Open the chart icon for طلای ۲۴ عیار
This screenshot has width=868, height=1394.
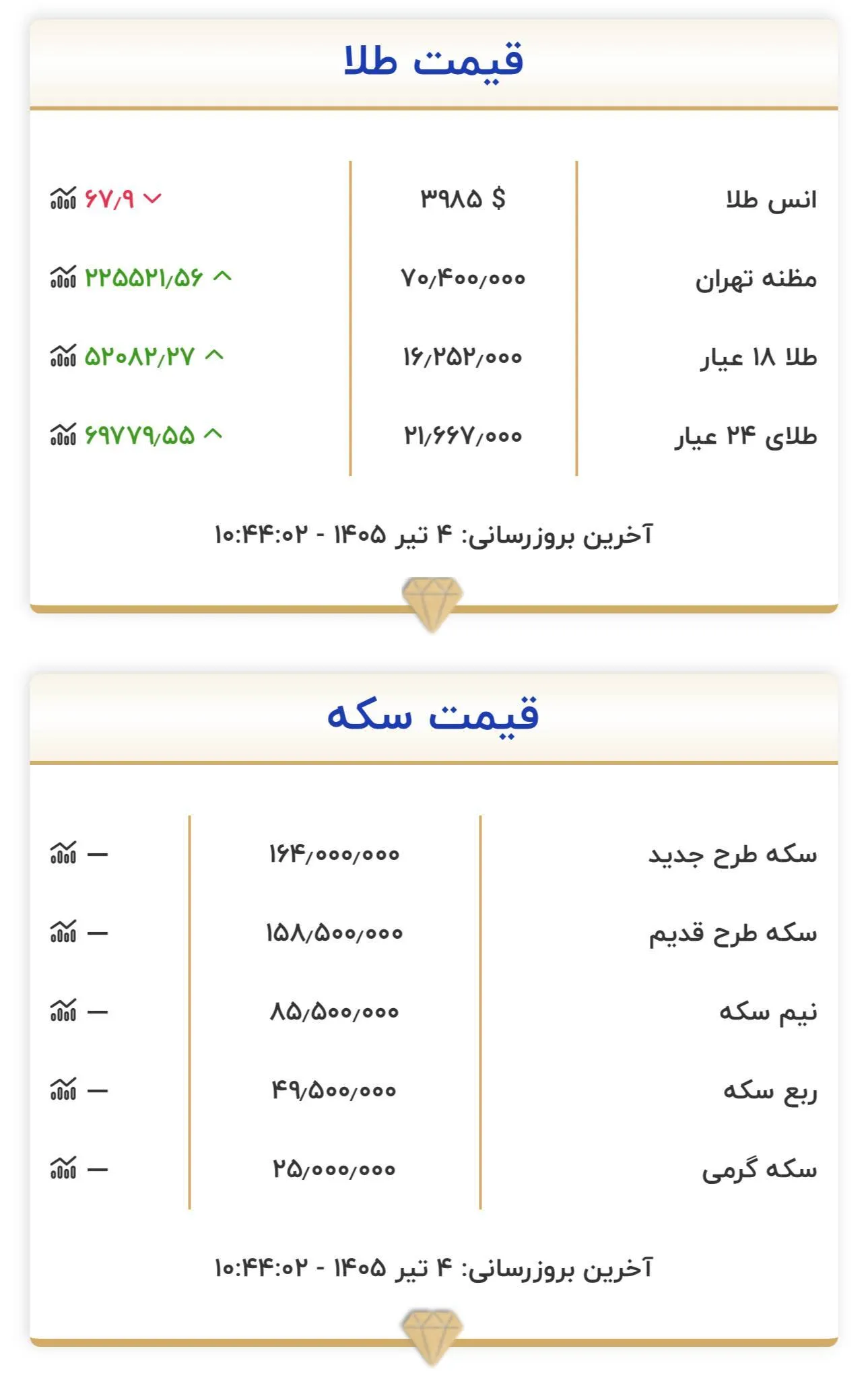point(63,434)
